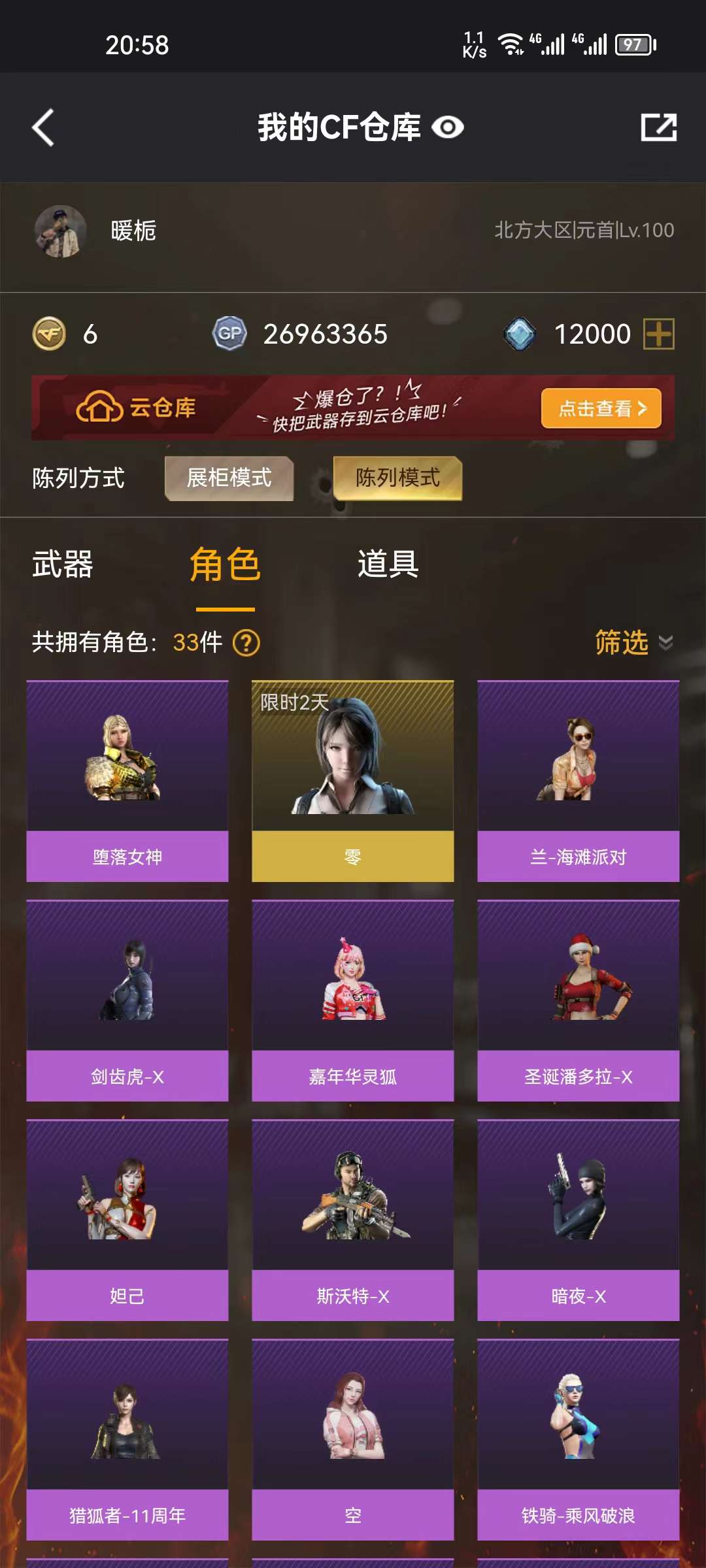Open the 兰-海滩派对 character card
Image resolution: width=706 pixels, height=1568 pixels.
(x=579, y=781)
